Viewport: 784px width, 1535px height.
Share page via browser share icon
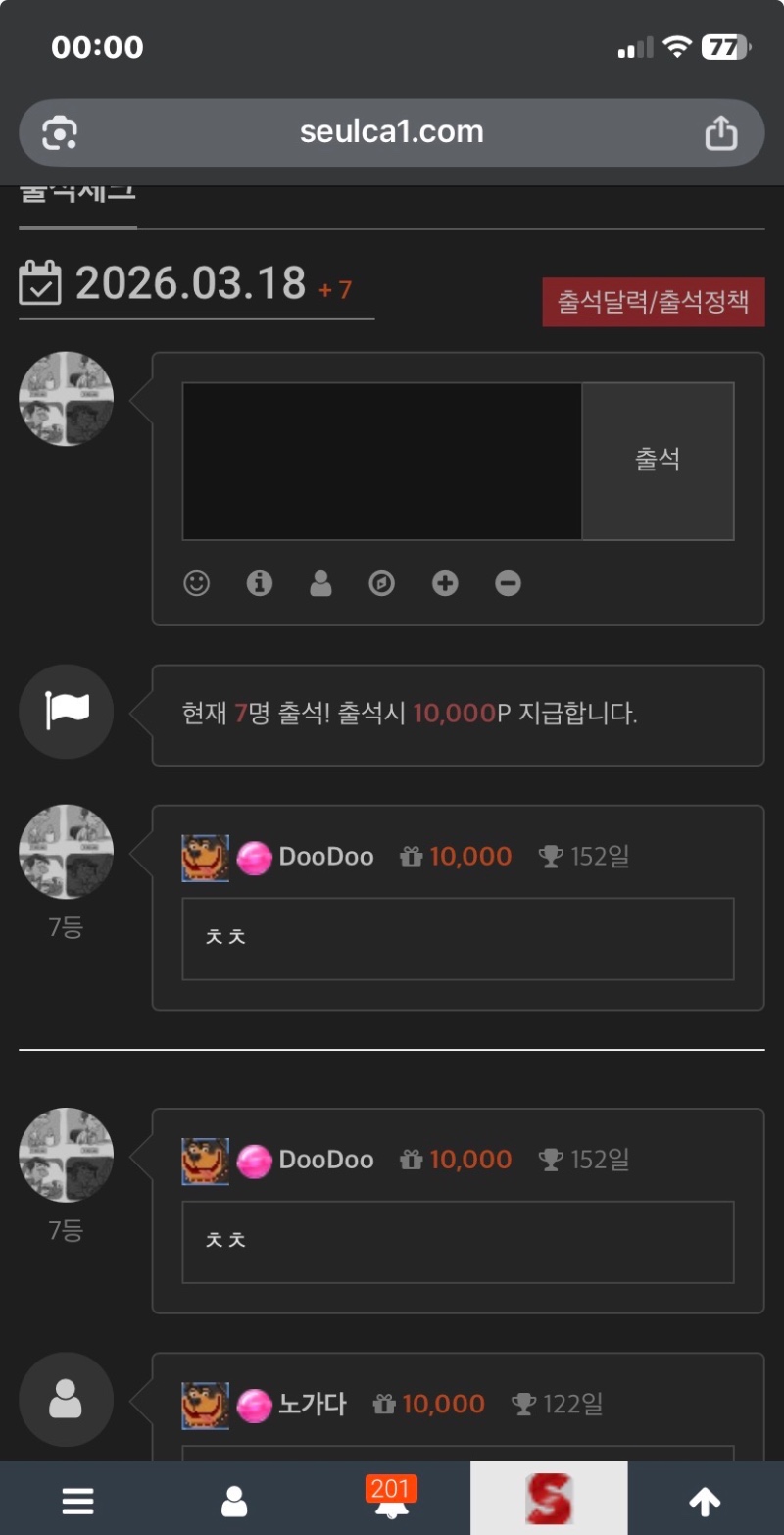pyautogui.click(x=721, y=132)
